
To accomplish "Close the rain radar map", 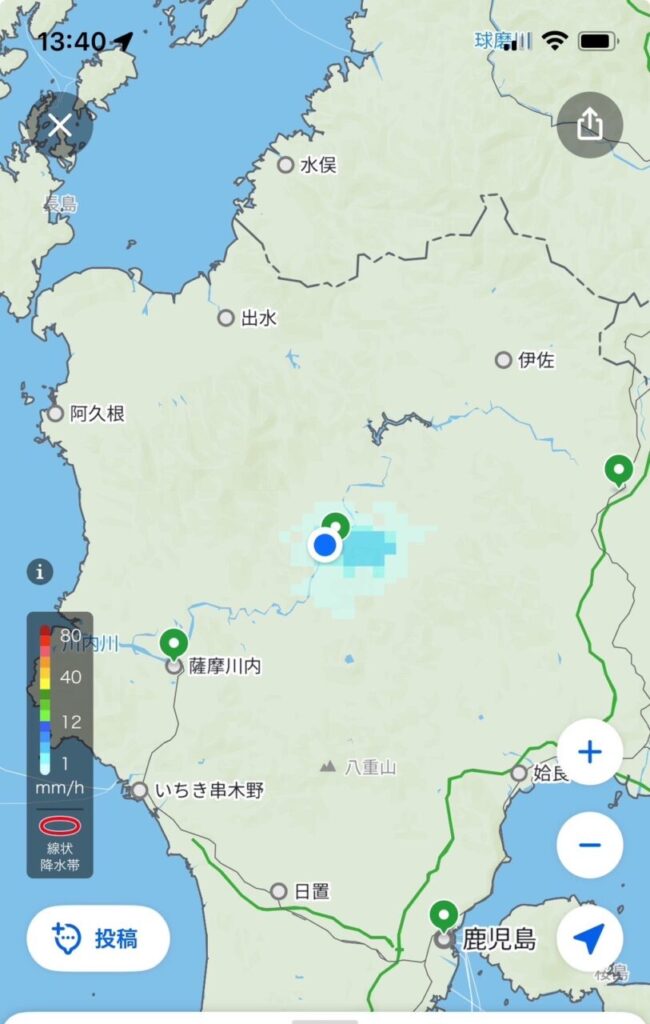I will 60,125.
